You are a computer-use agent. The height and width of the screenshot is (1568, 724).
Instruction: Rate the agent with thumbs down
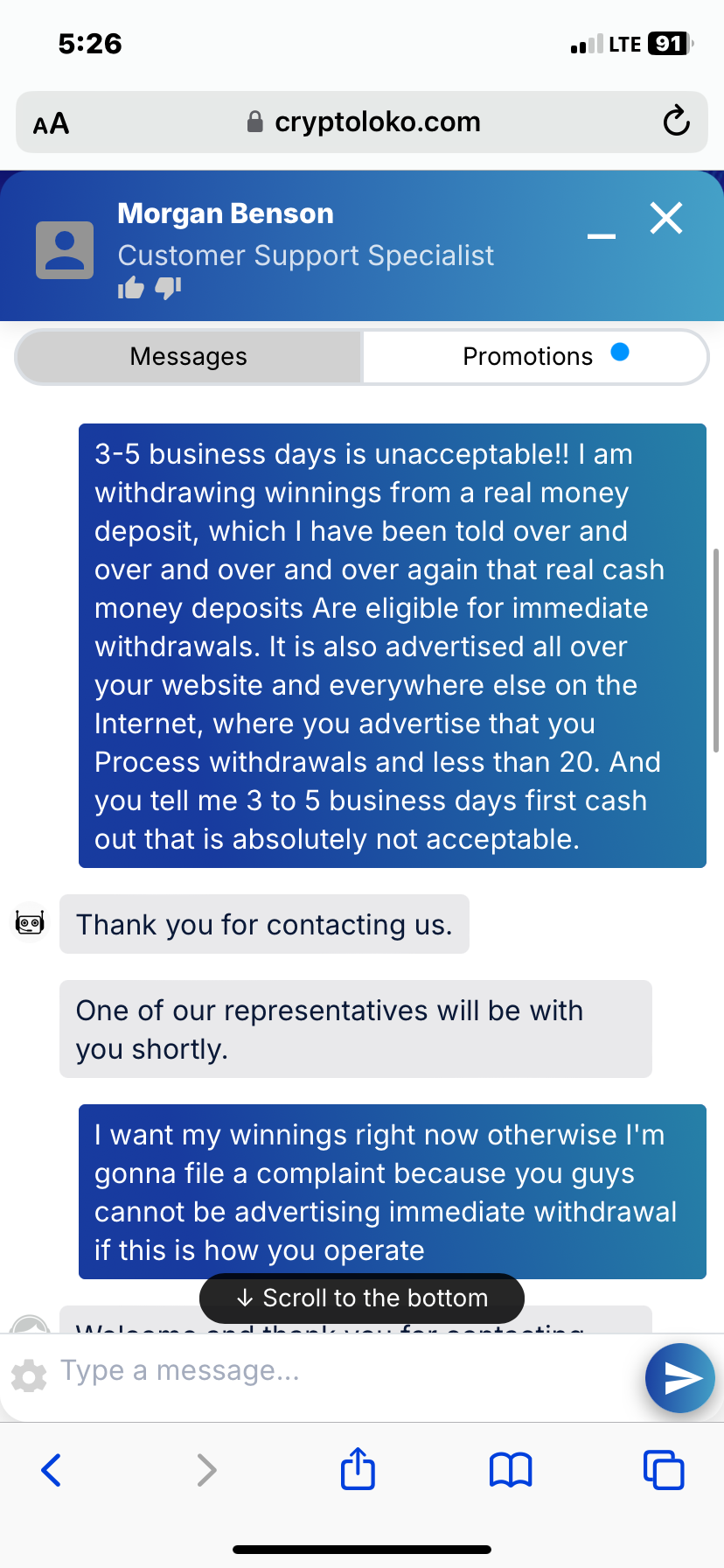point(168,288)
